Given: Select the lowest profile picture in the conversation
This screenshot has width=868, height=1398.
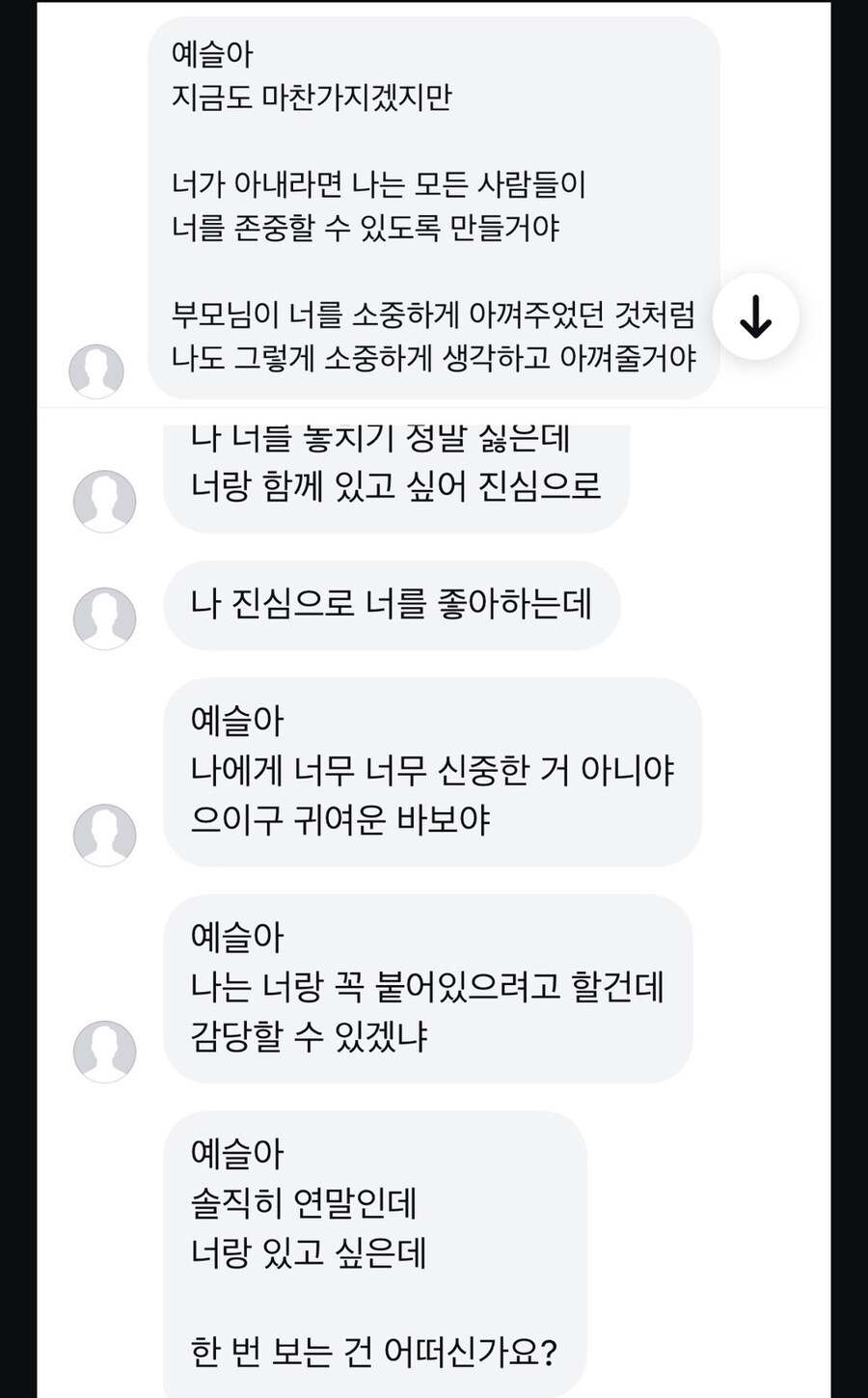Looking at the screenshot, I should click(104, 1051).
